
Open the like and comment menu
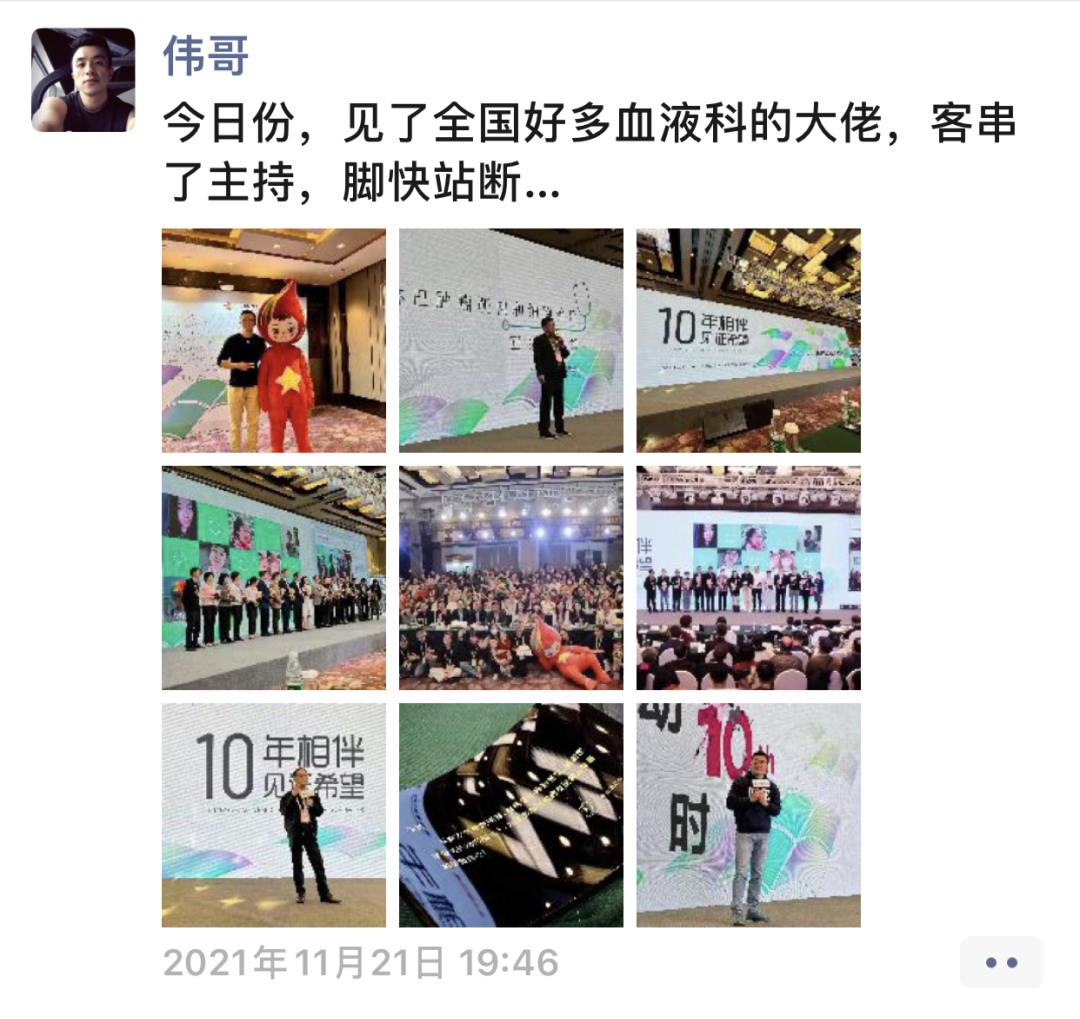coord(1001,962)
